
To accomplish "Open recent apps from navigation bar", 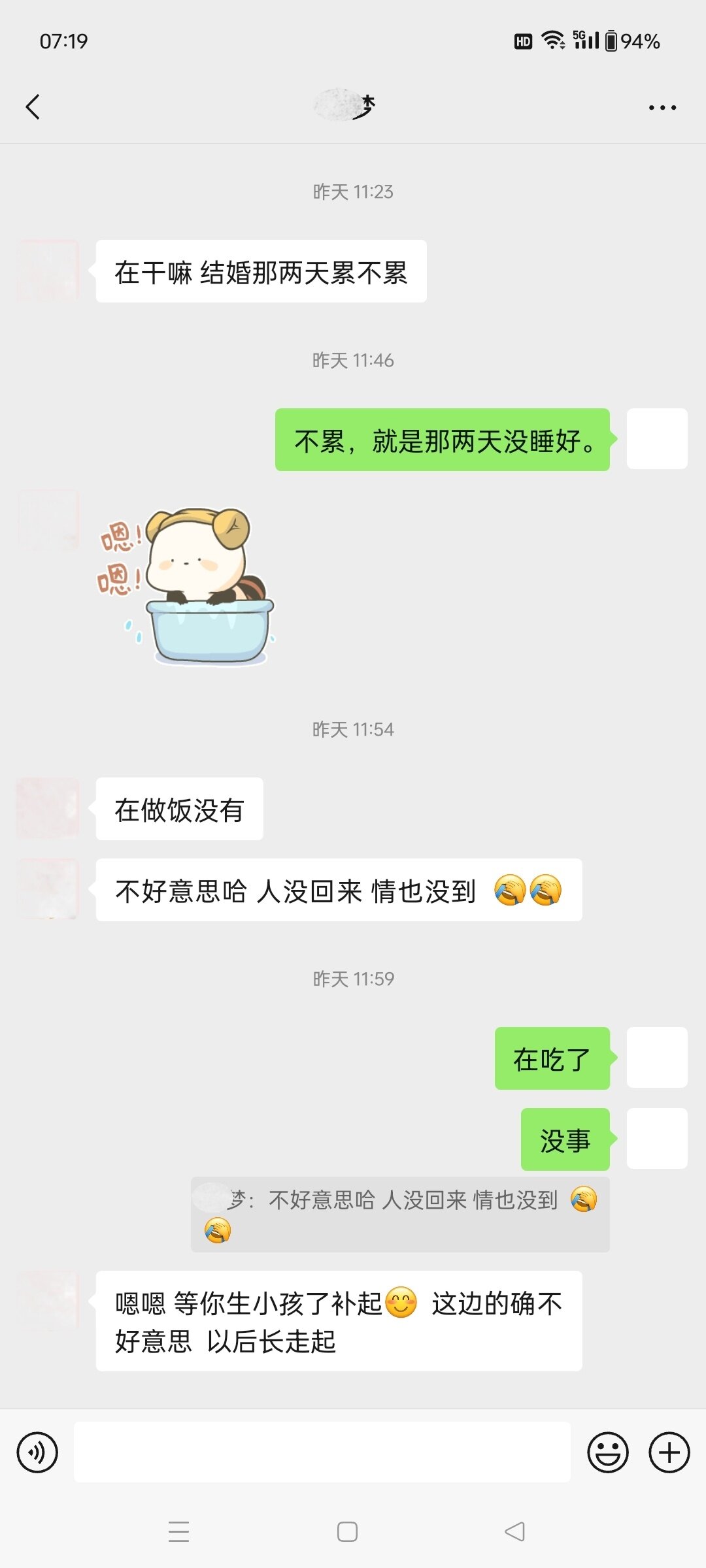I will 178,1531.
